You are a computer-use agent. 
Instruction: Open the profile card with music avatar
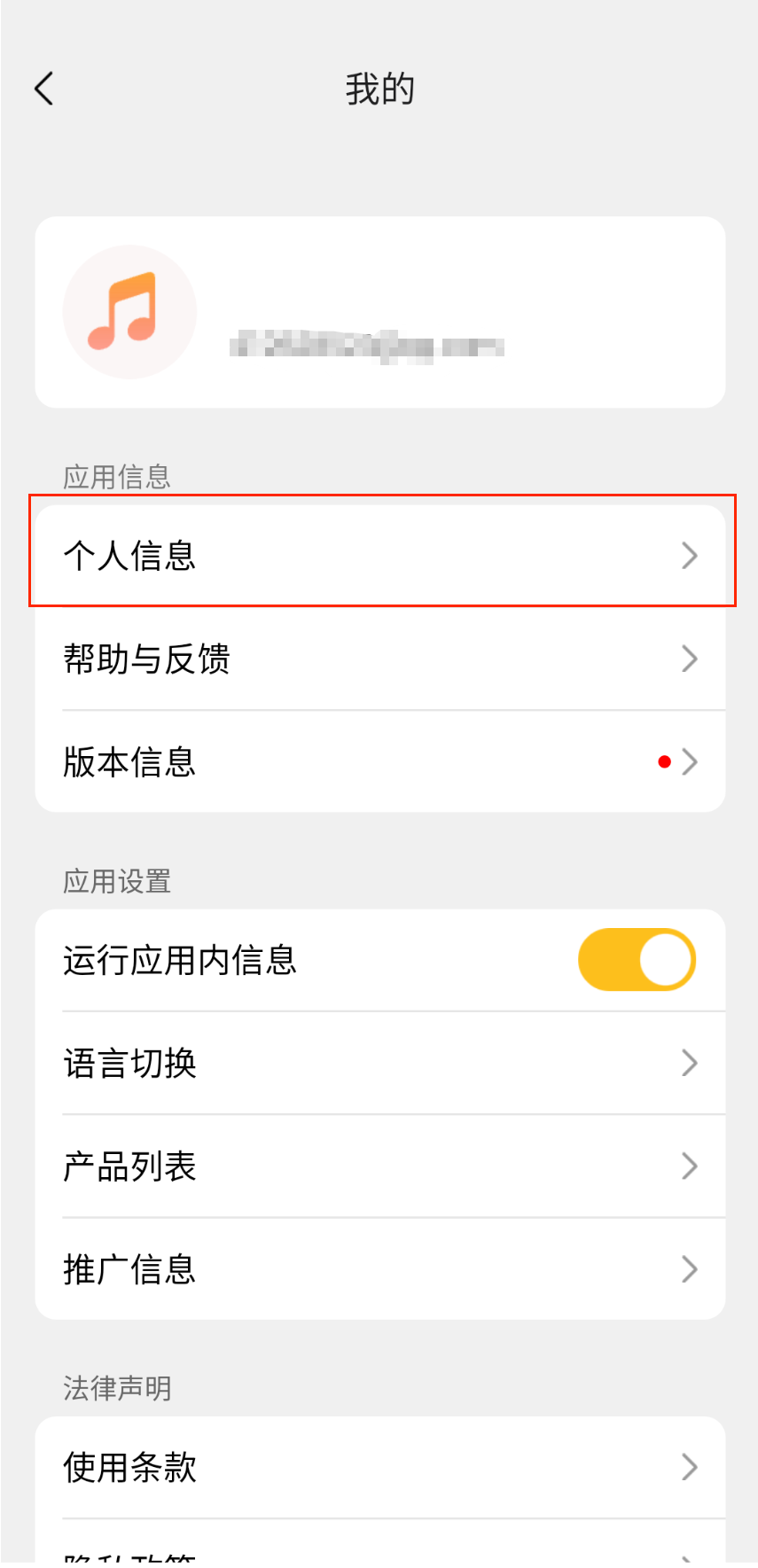coord(379,312)
